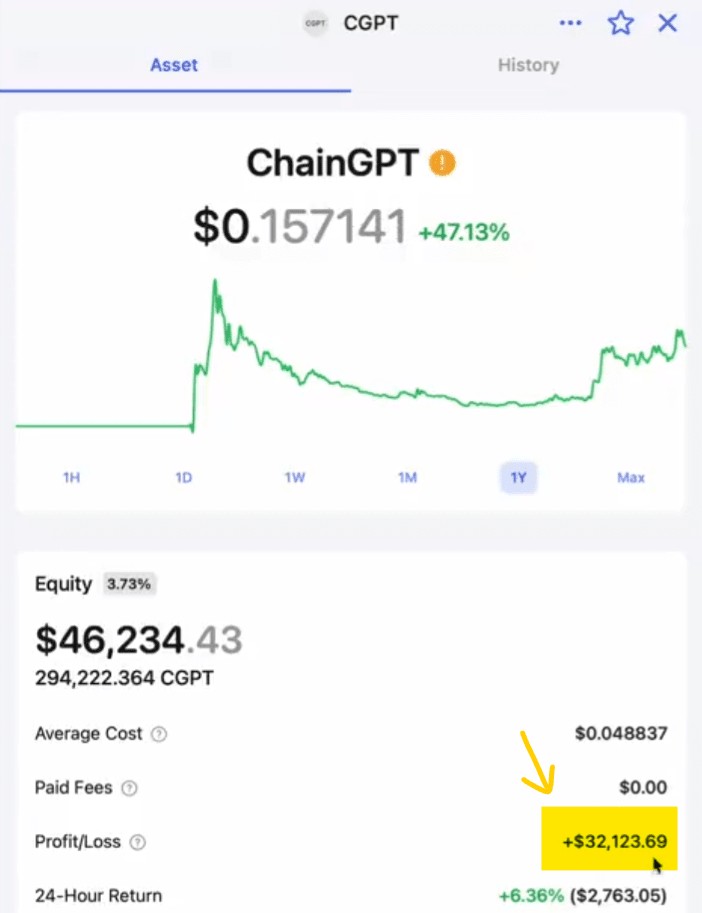702x913 pixels.
Task: Show help for Profit/Loss
Action: (x=138, y=843)
